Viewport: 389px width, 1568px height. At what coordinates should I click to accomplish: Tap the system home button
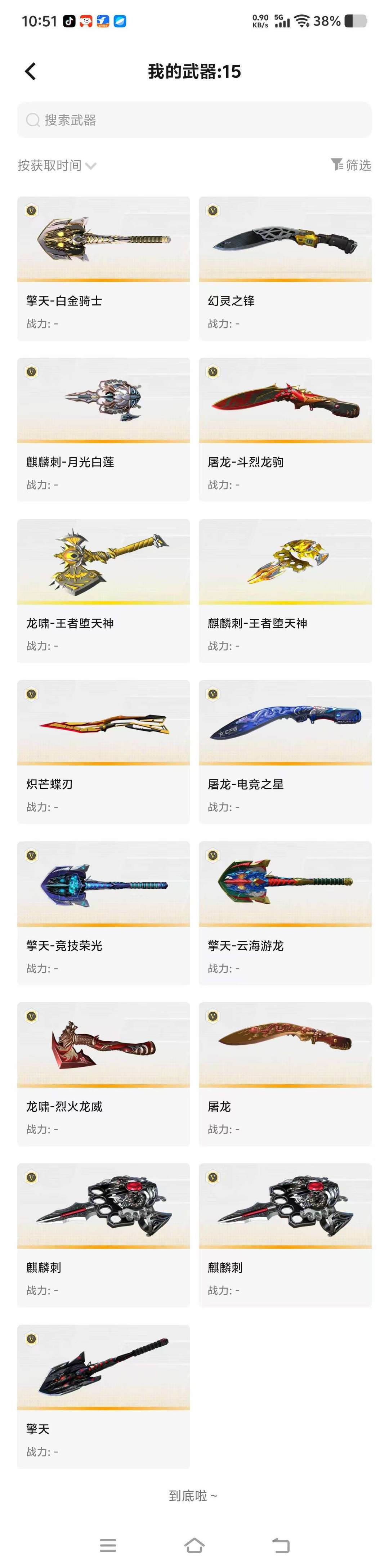pyautogui.click(x=194, y=1545)
